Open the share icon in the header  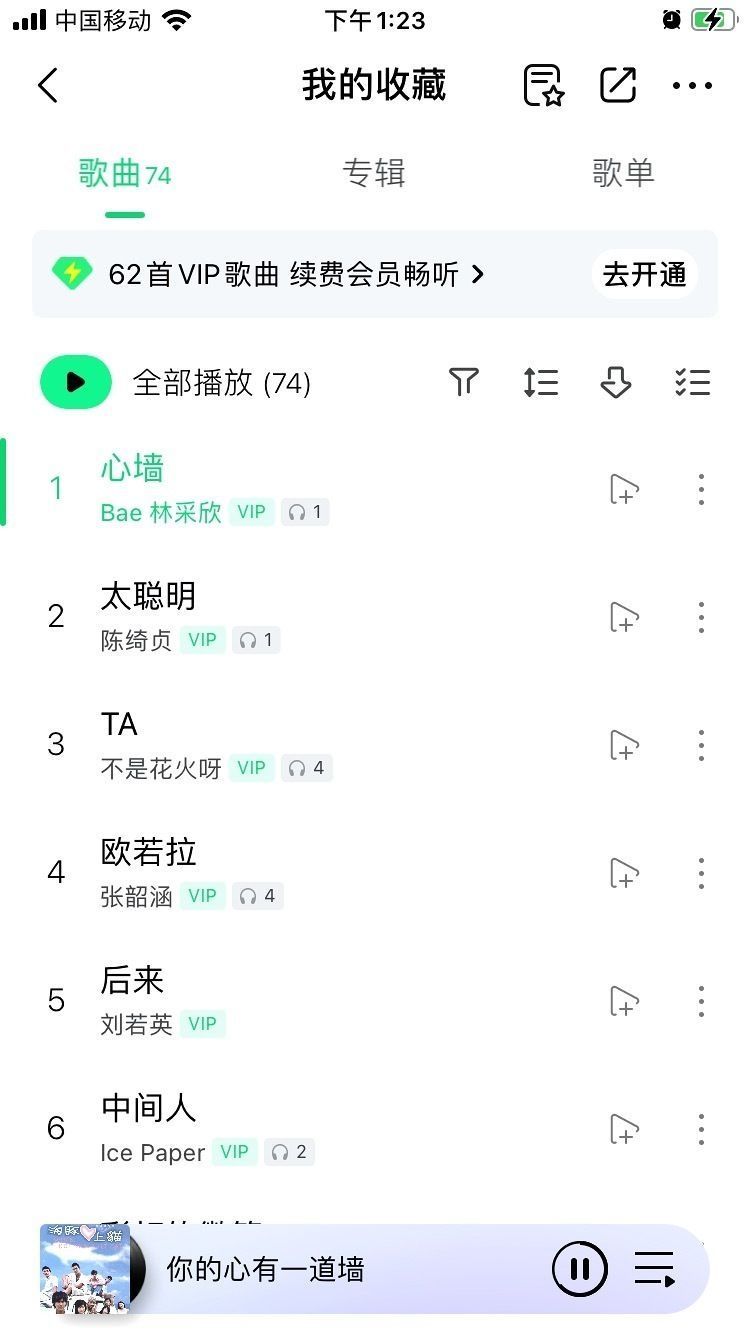pos(617,86)
